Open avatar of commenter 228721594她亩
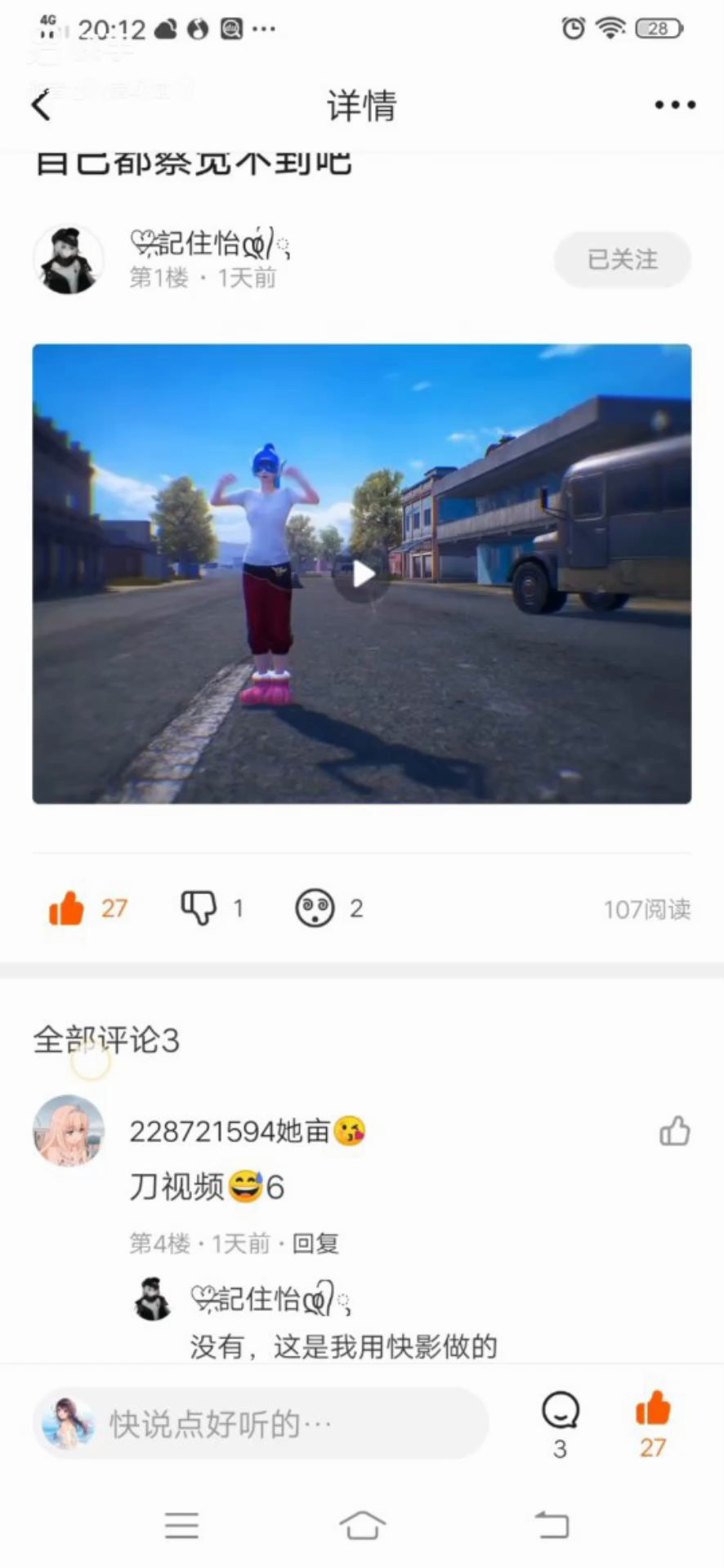Screen dimensions: 724x1568 pos(69,1131)
